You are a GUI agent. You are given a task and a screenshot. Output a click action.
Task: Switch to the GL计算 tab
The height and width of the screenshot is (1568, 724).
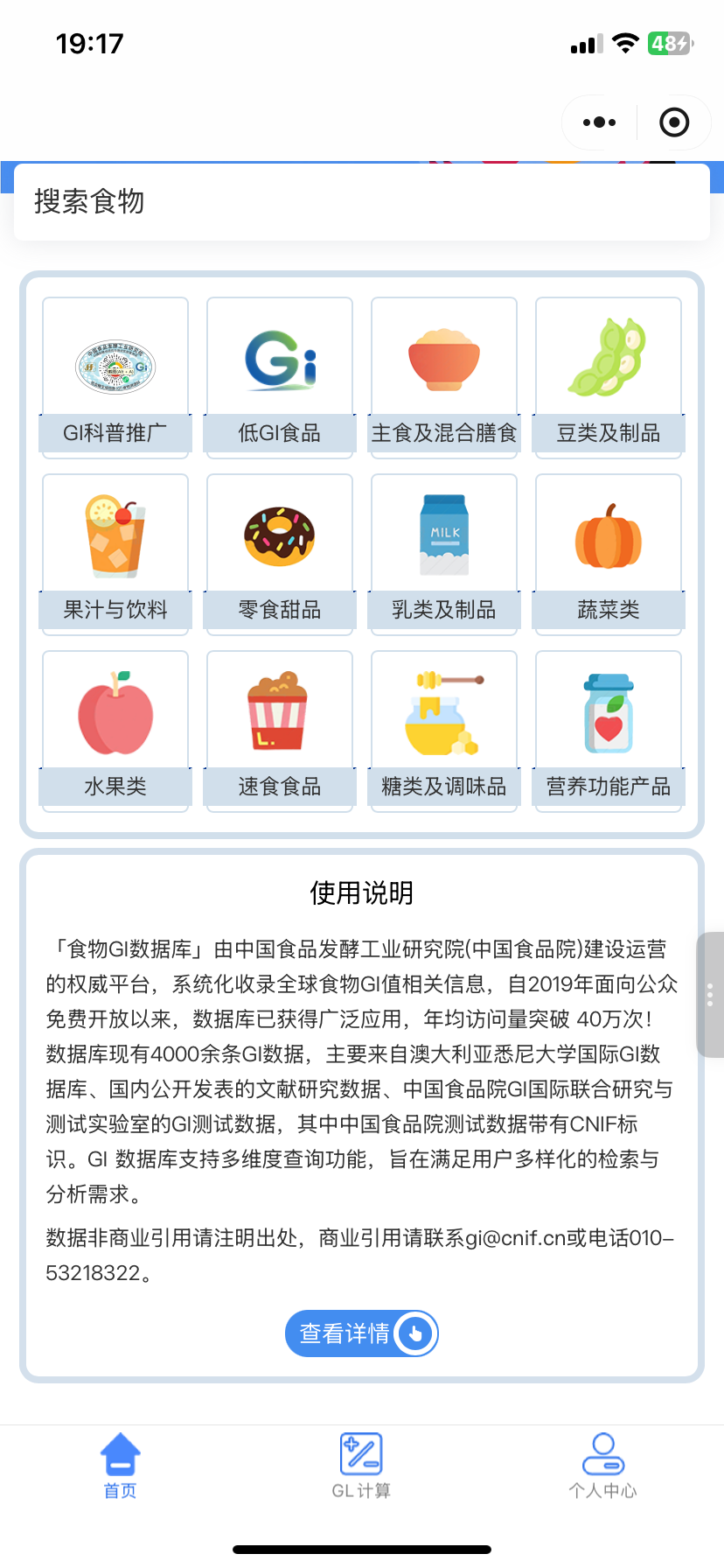[x=361, y=1466]
